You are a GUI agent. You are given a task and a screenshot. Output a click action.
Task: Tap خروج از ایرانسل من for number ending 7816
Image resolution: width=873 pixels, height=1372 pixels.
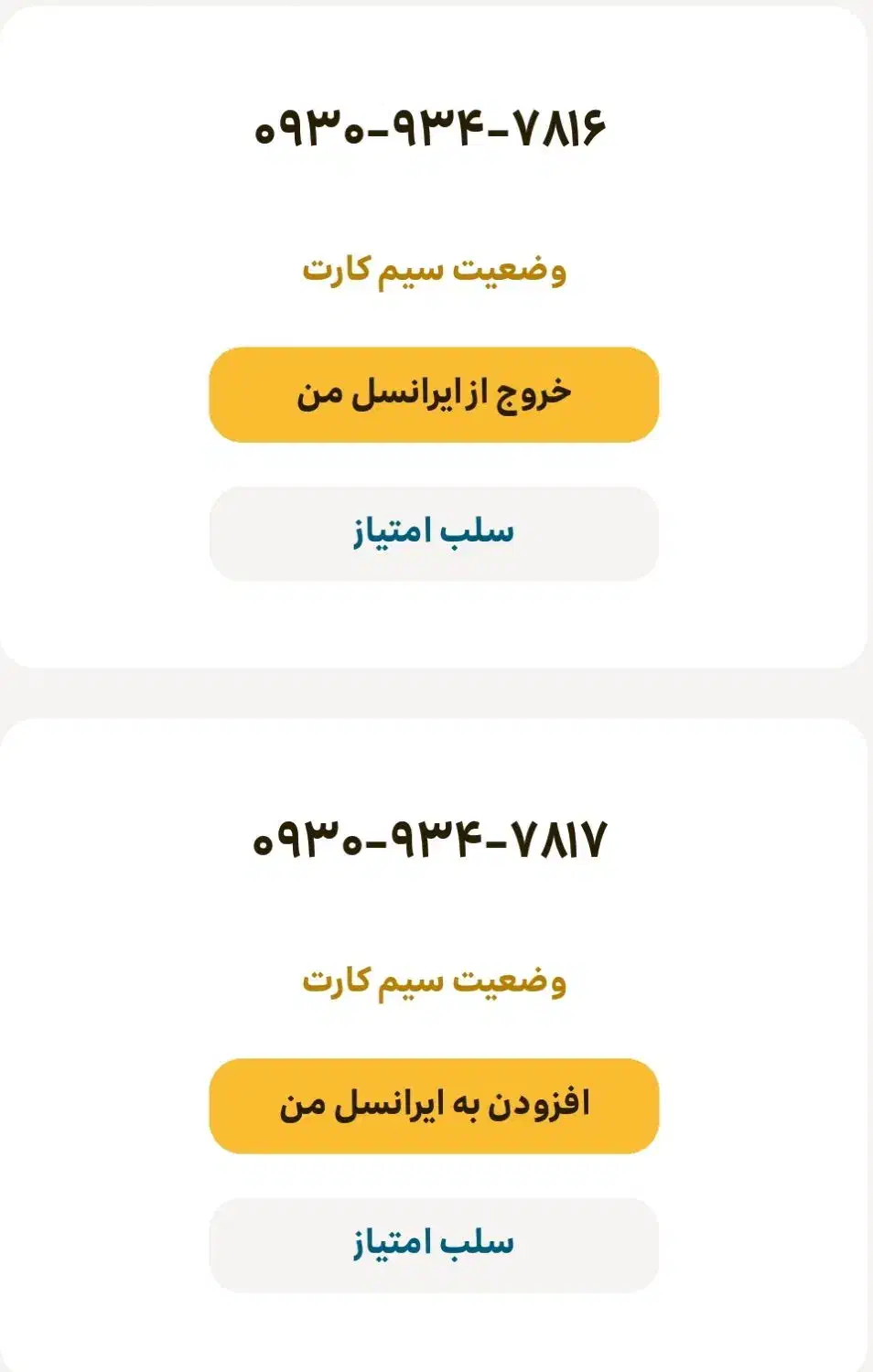[x=434, y=394]
